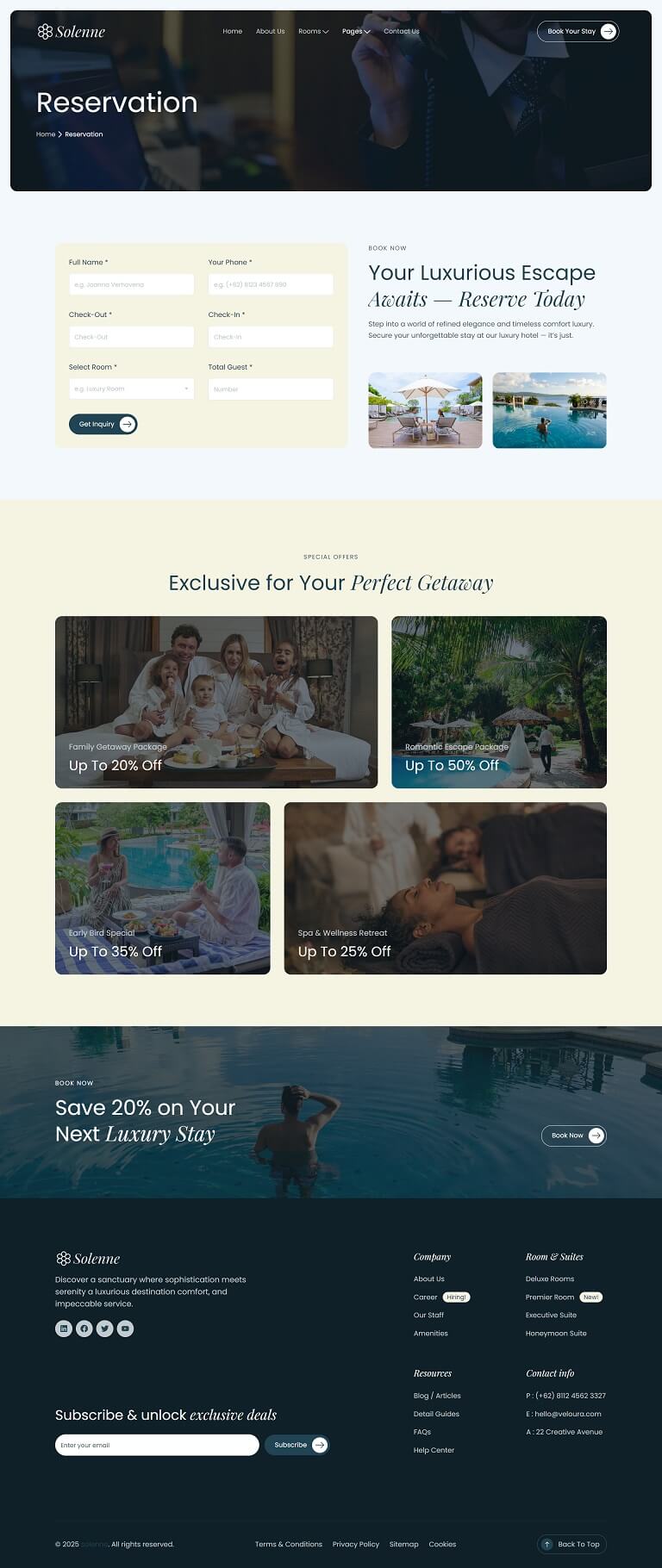The image size is (662, 1568).
Task: Tap the Book Your Stay button
Action: point(578,31)
